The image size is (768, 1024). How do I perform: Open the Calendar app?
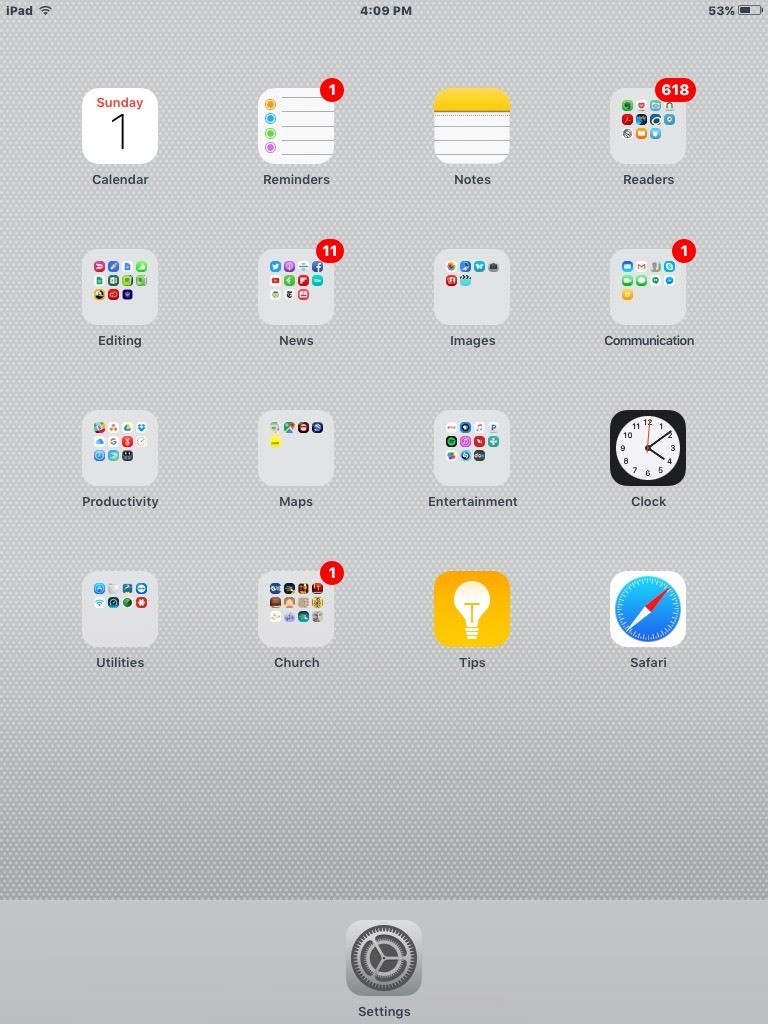click(120, 126)
